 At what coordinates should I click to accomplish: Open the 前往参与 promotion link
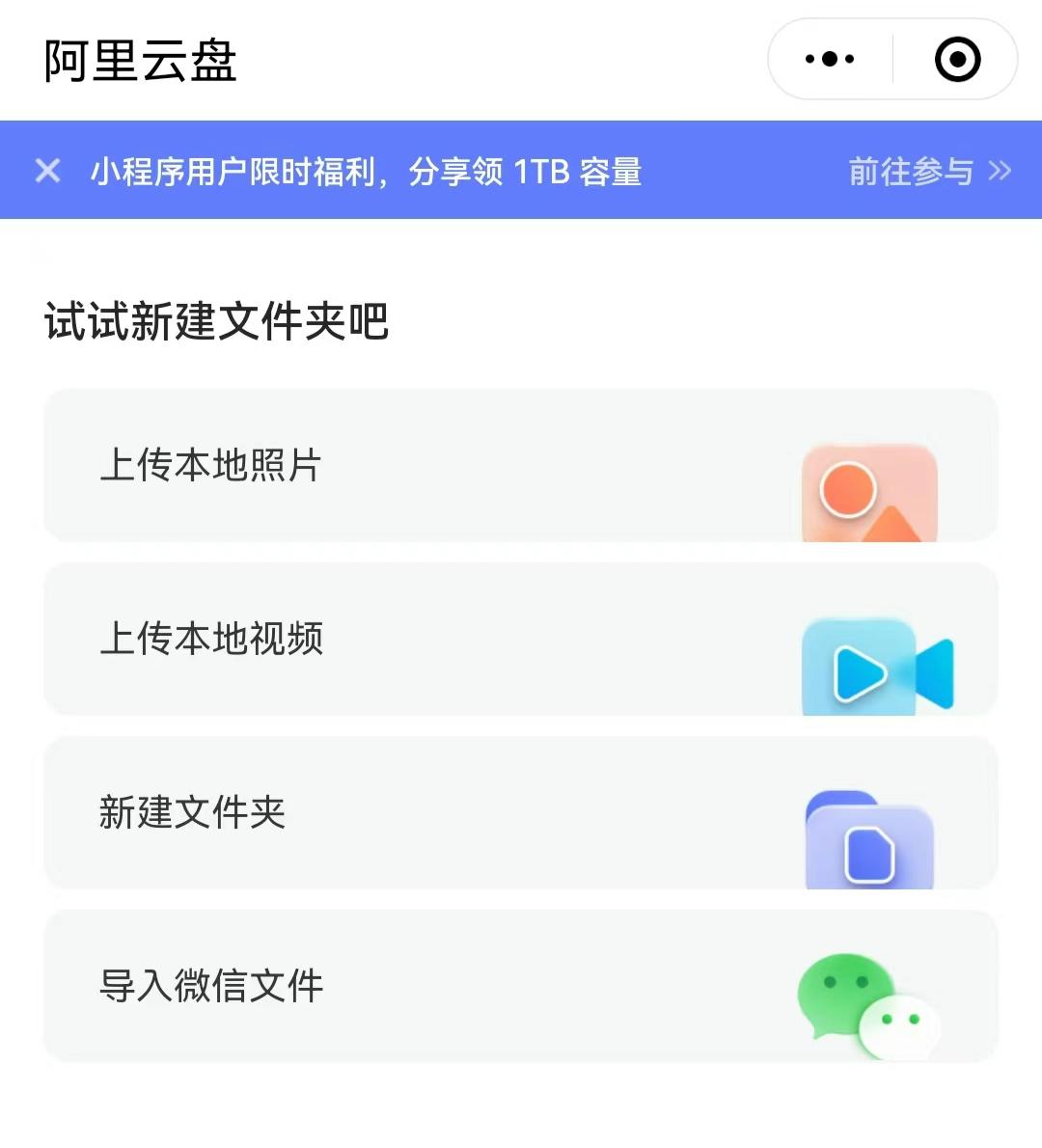[911, 171]
